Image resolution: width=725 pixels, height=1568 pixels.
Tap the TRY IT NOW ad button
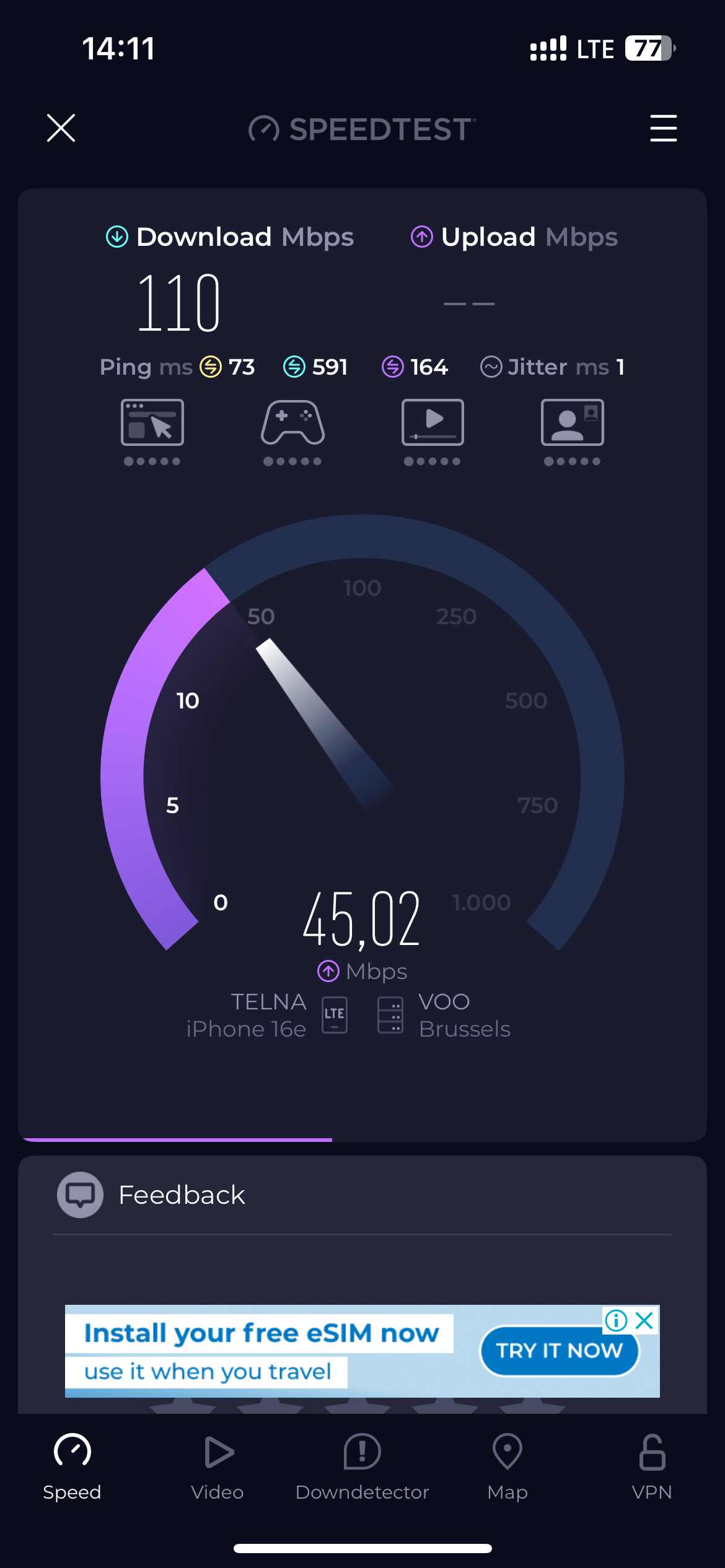(x=560, y=1351)
